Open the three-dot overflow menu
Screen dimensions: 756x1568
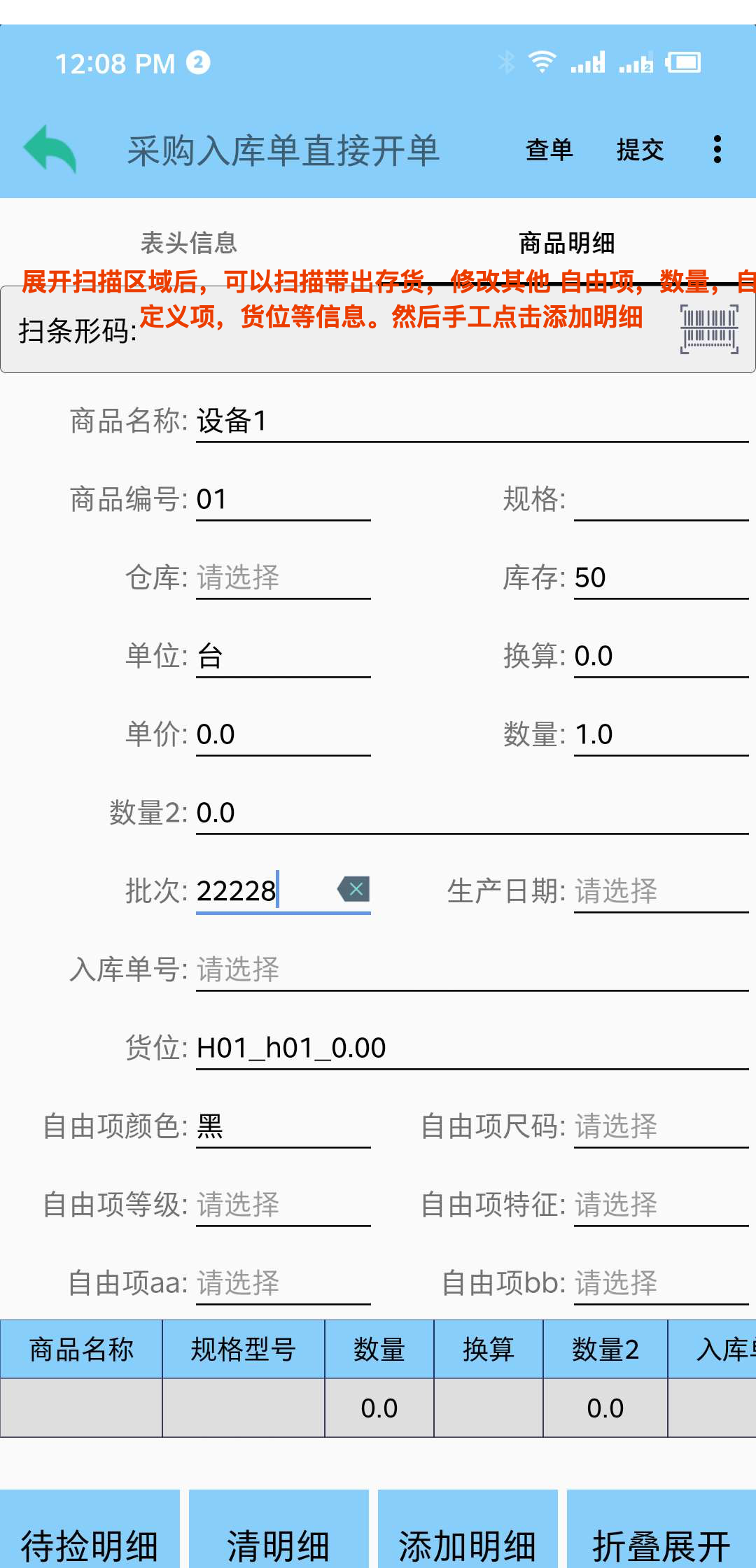point(717,149)
